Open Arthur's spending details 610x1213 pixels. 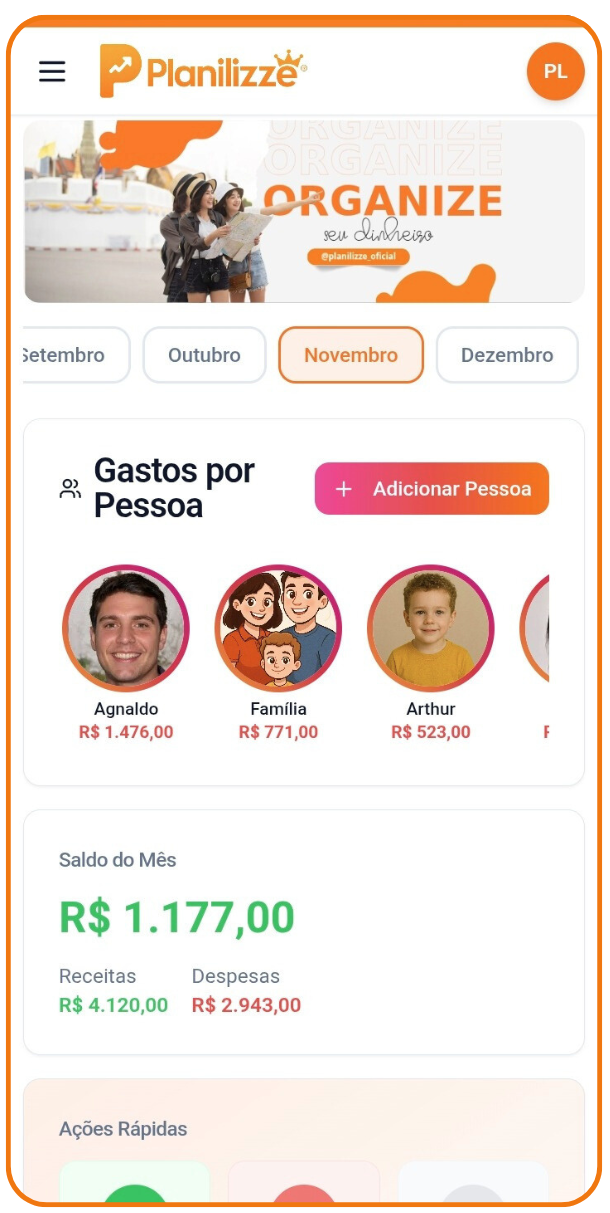click(x=431, y=629)
